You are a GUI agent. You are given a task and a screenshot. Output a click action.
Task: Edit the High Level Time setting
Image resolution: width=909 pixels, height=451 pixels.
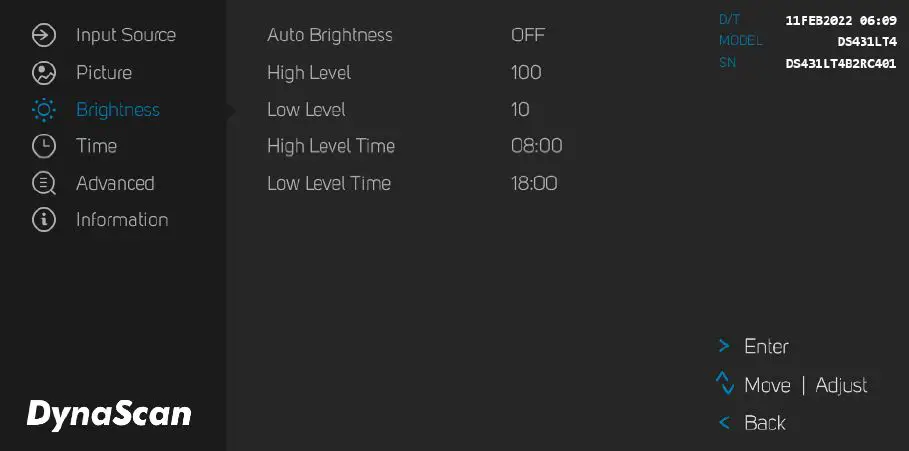pos(330,147)
